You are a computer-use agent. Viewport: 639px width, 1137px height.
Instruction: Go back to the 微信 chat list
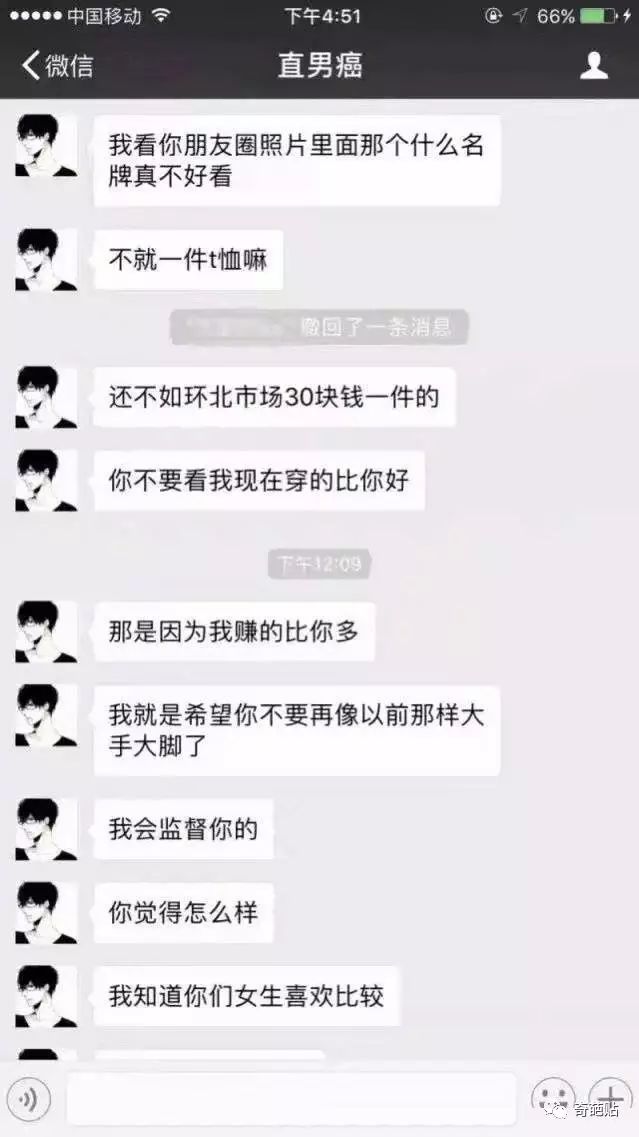click(x=57, y=66)
